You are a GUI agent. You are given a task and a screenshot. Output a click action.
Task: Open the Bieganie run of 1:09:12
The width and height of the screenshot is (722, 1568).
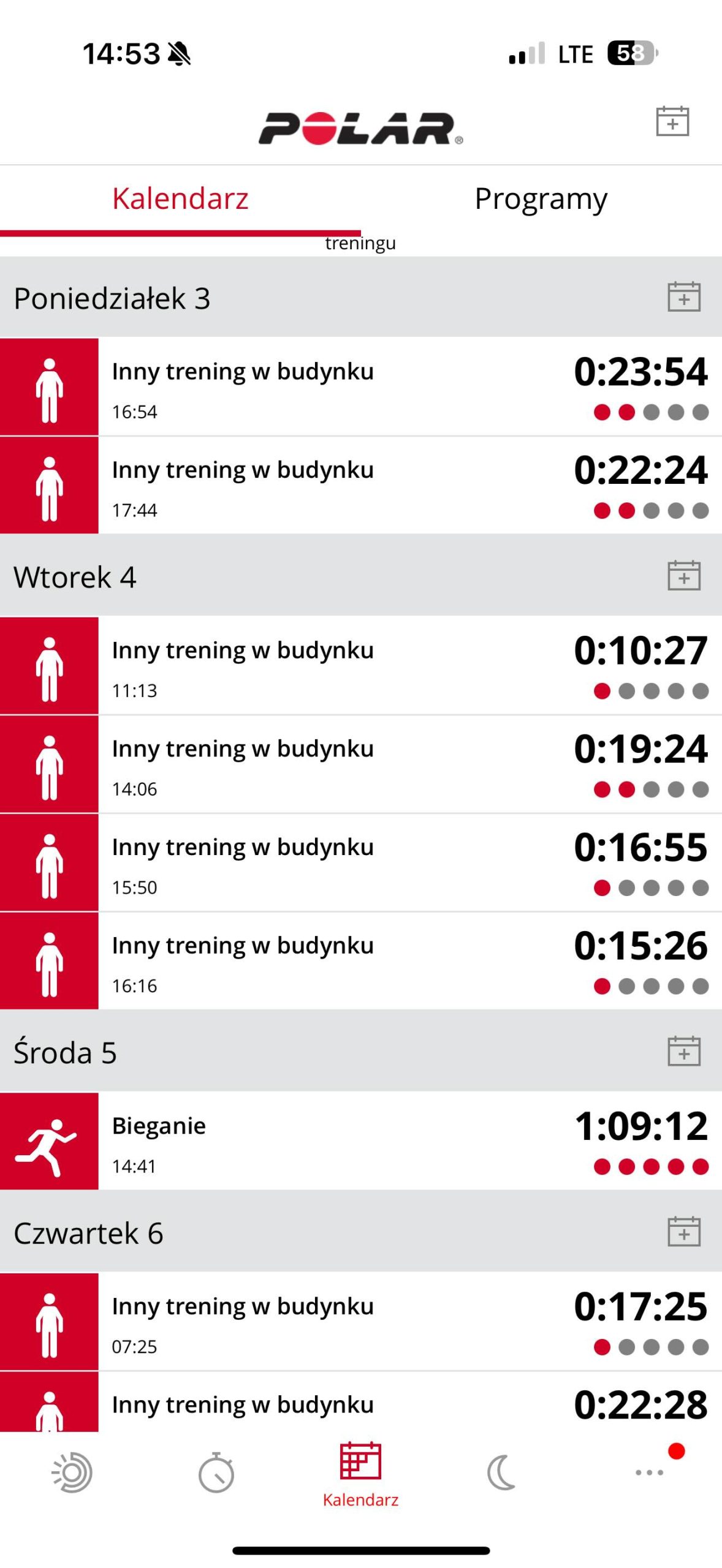pyautogui.click(x=360, y=1141)
